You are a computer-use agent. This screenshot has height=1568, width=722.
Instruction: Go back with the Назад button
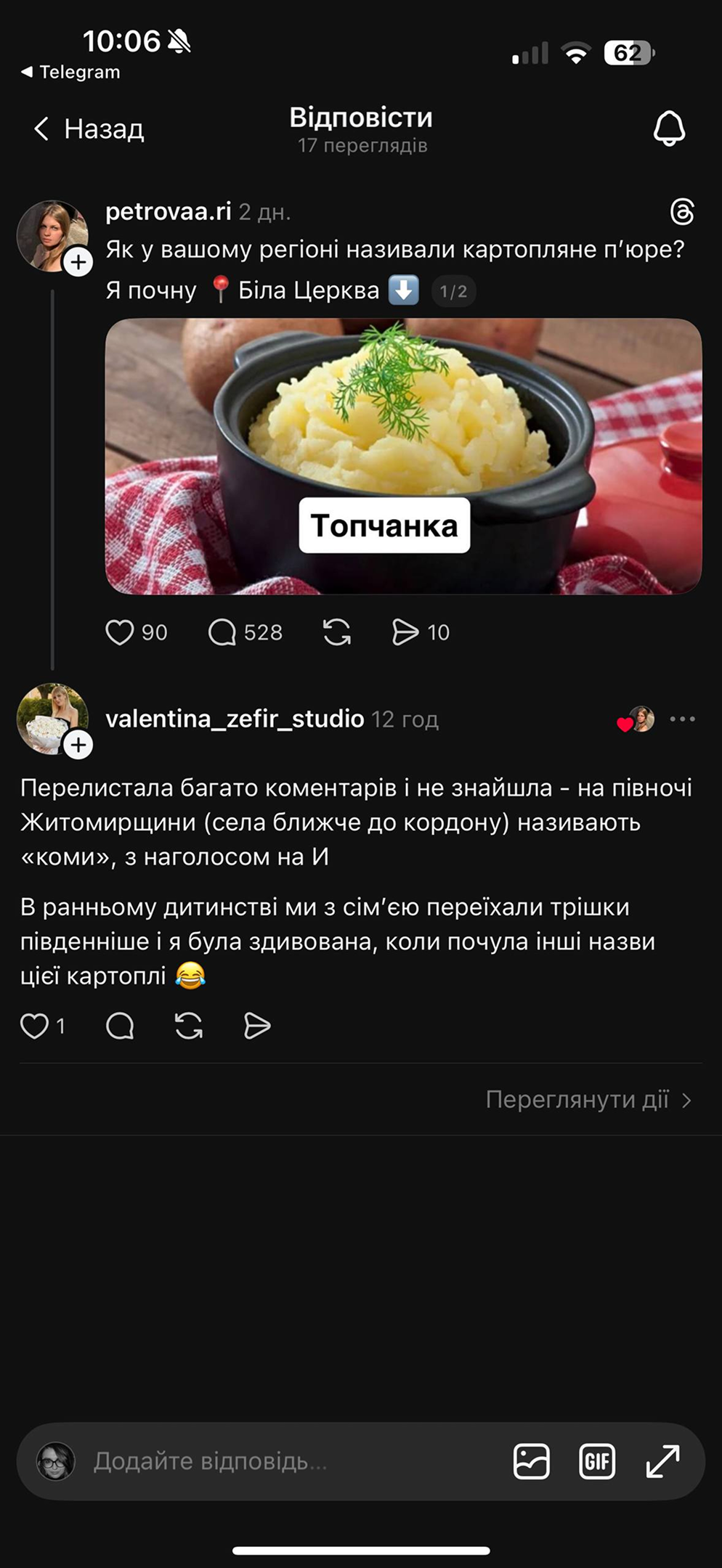tap(89, 129)
